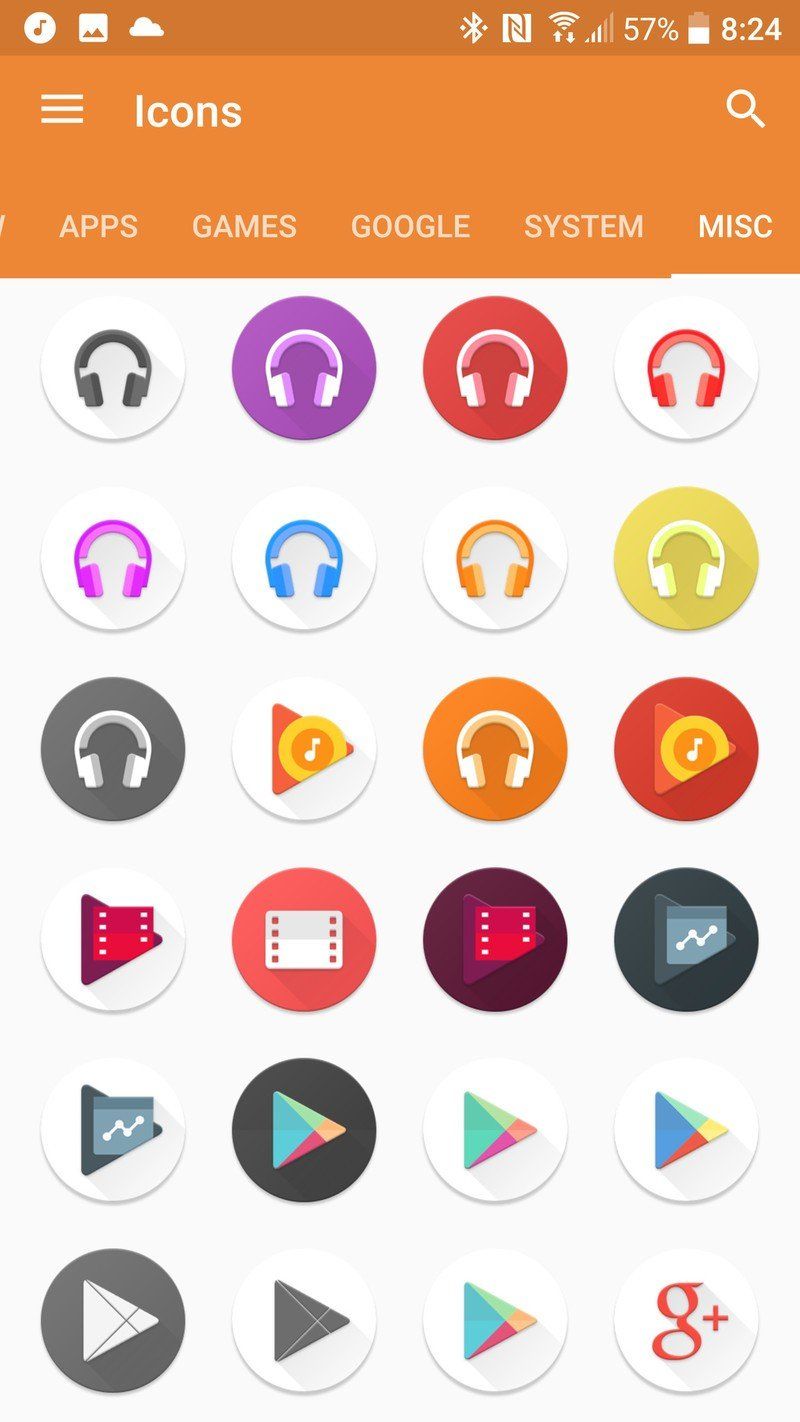Screen dimensions: 800x1422
Task: Select the dark Google Play Games icon
Action: pyautogui.click(x=686, y=938)
